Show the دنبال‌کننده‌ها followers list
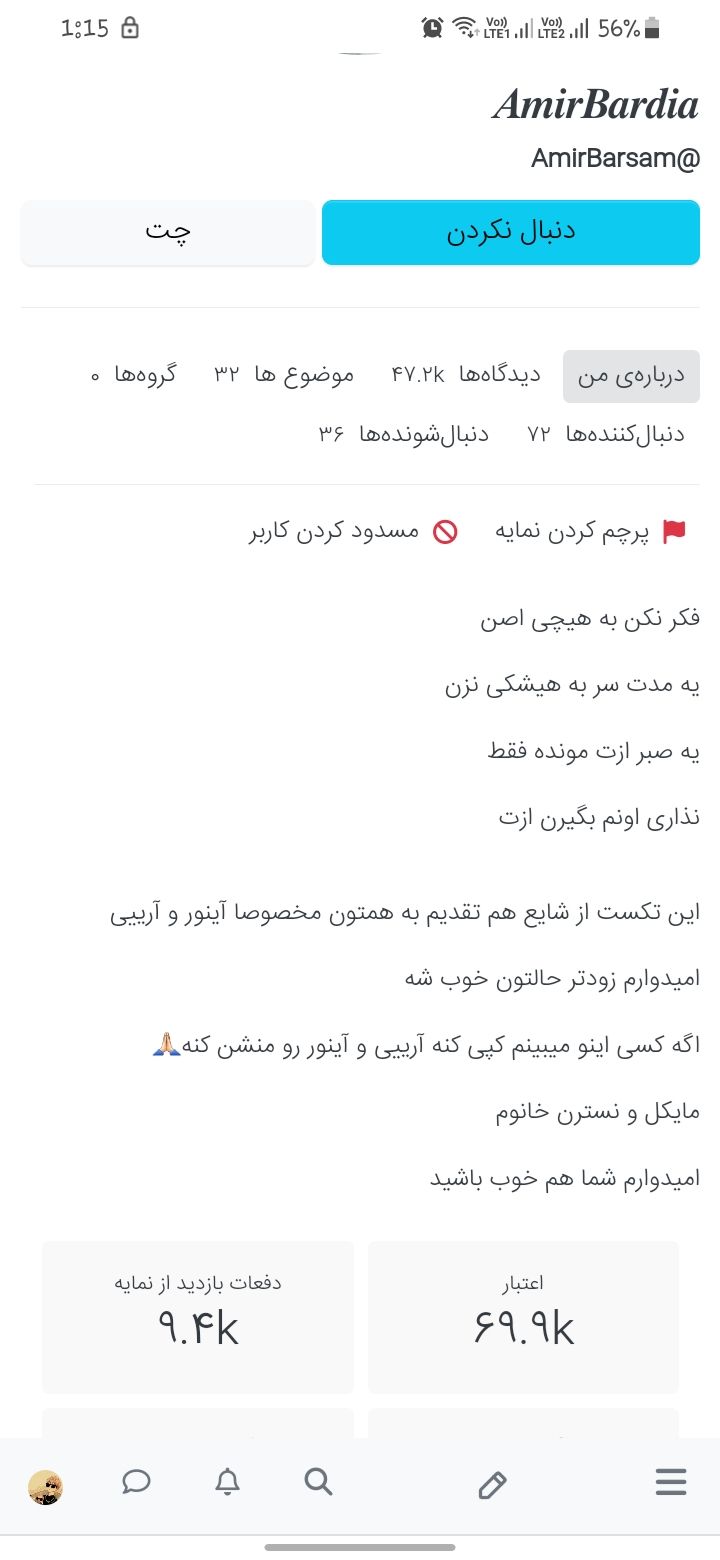The height and width of the screenshot is (1560, 720). click(x=607, y=434)
